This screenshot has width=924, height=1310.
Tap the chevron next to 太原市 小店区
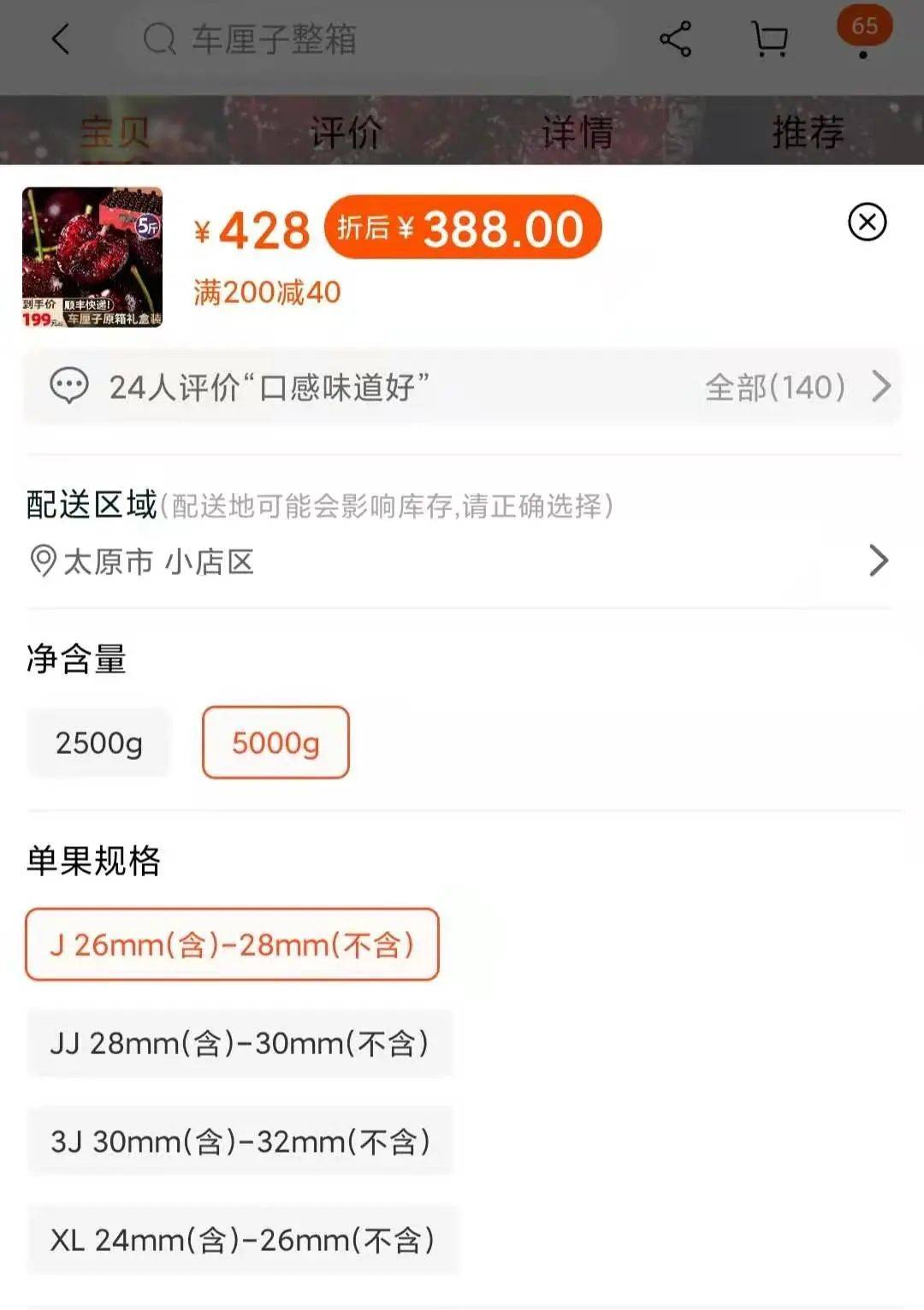coord(878,562)
